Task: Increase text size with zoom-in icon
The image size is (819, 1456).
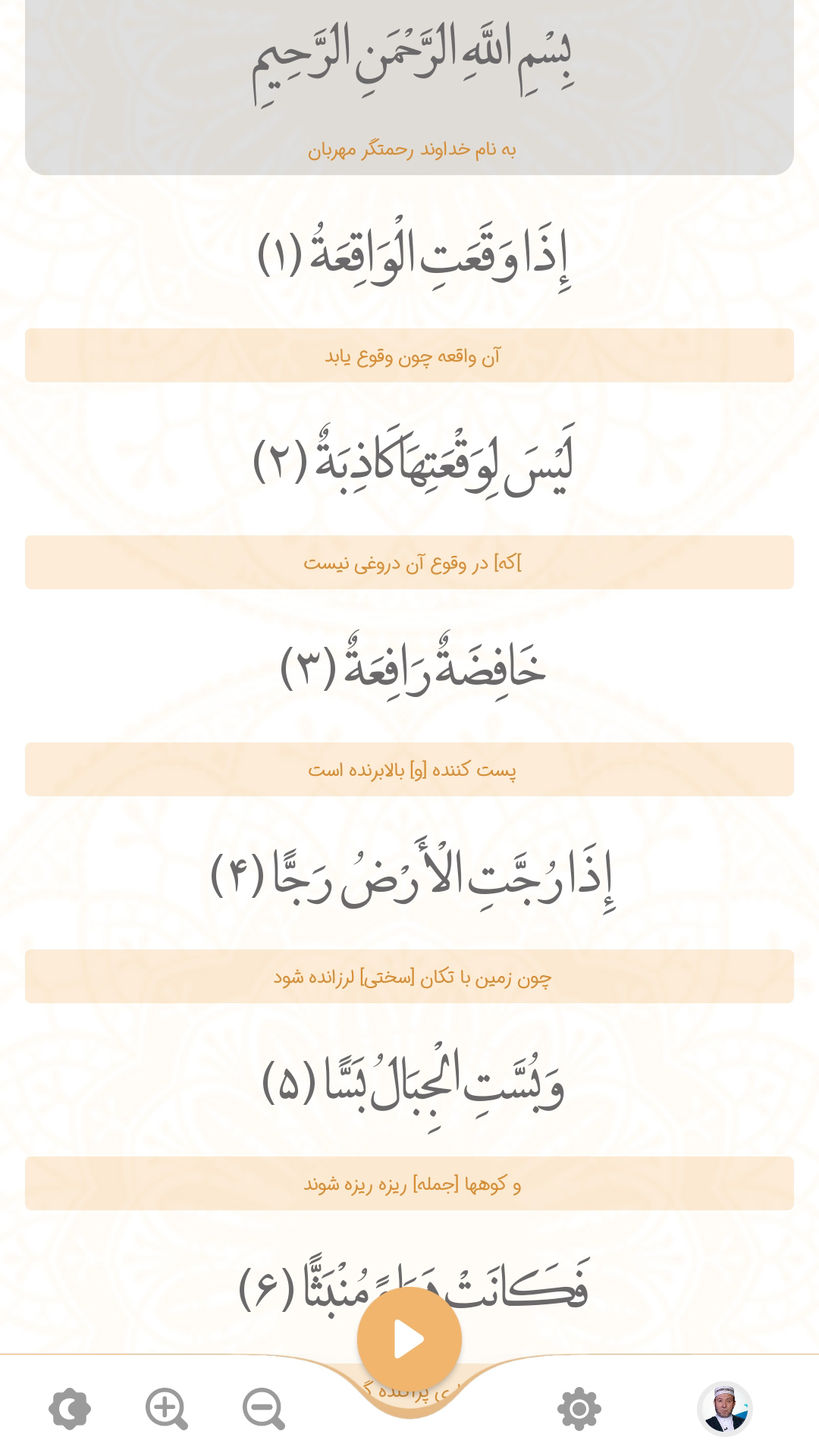Action: coord(166,1409)
